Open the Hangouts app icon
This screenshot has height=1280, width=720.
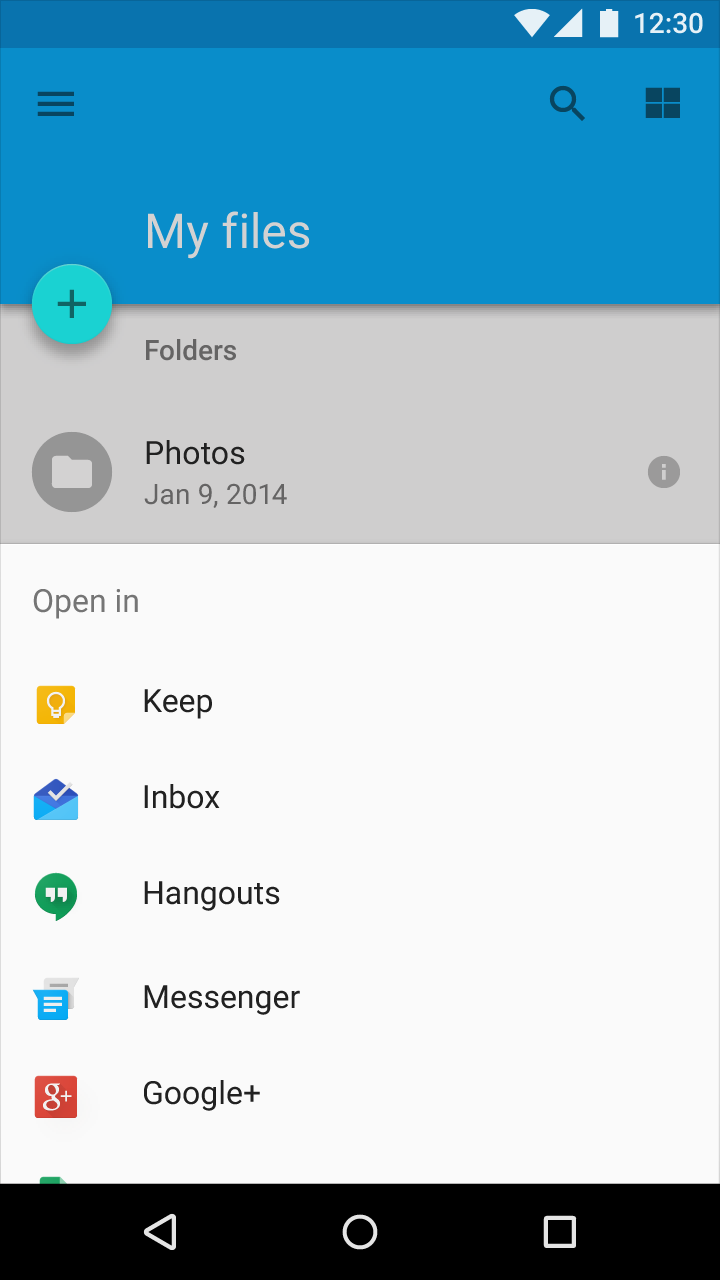[x=55, y=895]
